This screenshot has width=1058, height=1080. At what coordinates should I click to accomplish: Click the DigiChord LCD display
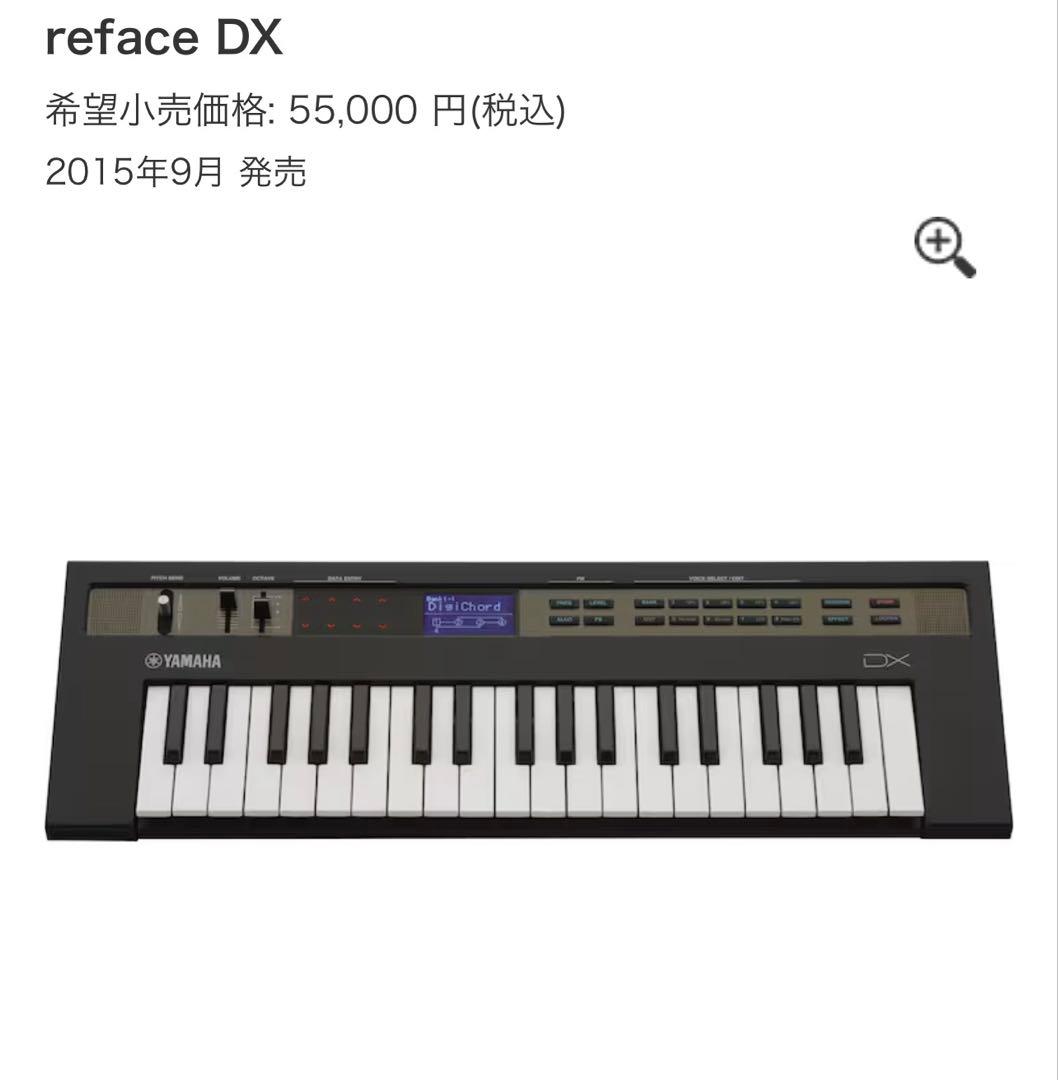(467, 611)
